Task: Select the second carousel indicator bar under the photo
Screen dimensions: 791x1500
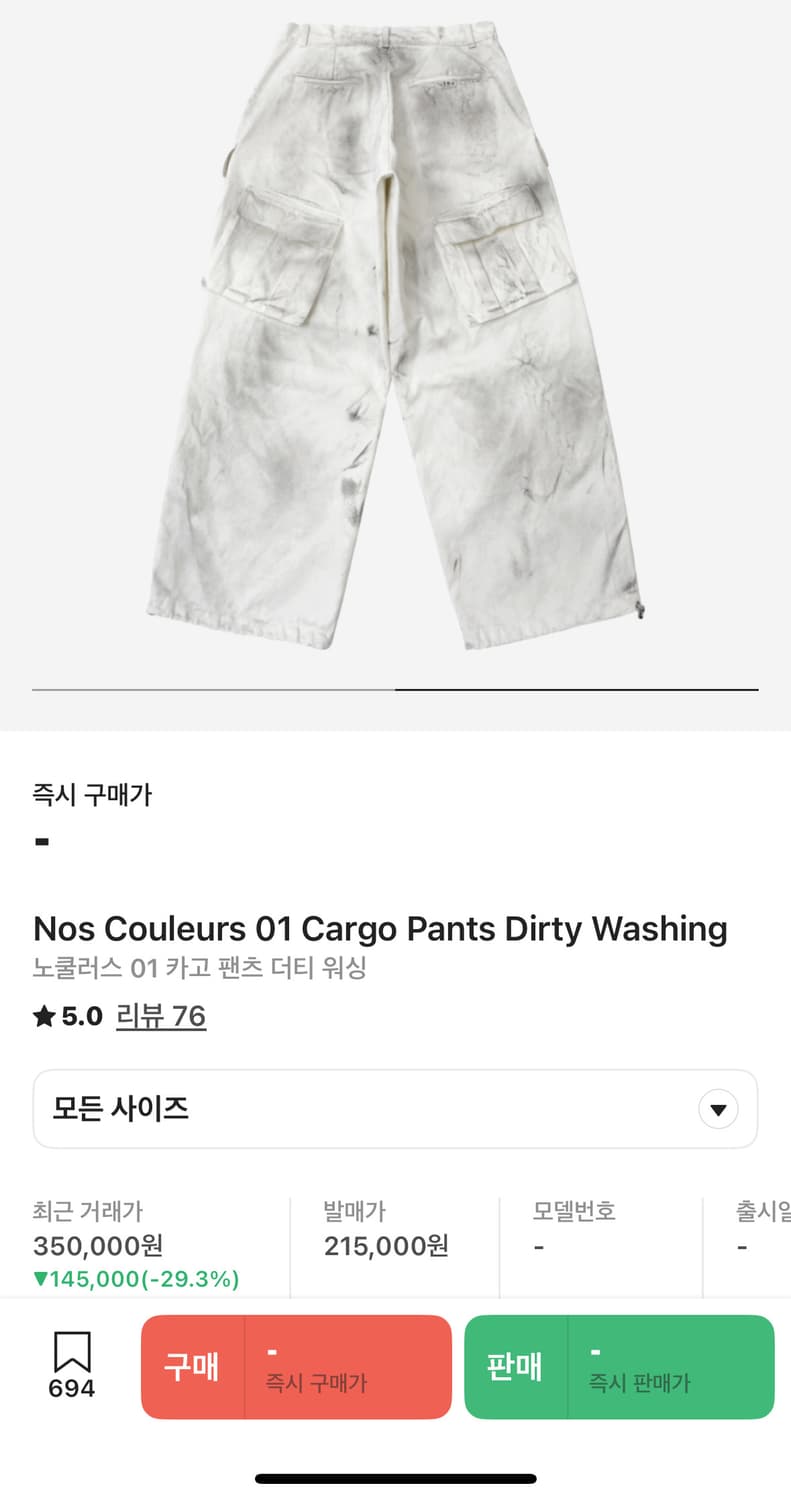Action: point(574,691)
